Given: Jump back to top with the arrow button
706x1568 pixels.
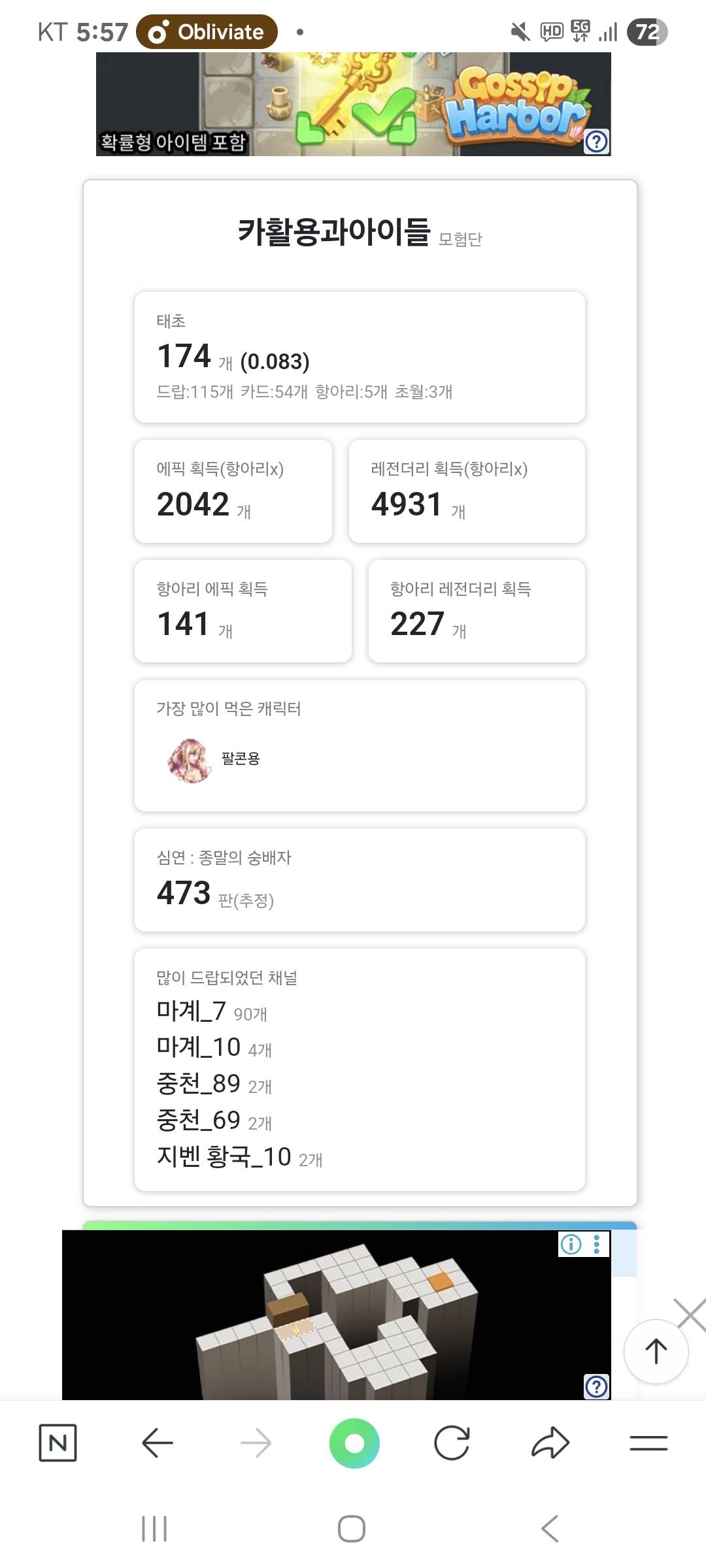Looking at the screenshot, I should (x=656, y=1350).
